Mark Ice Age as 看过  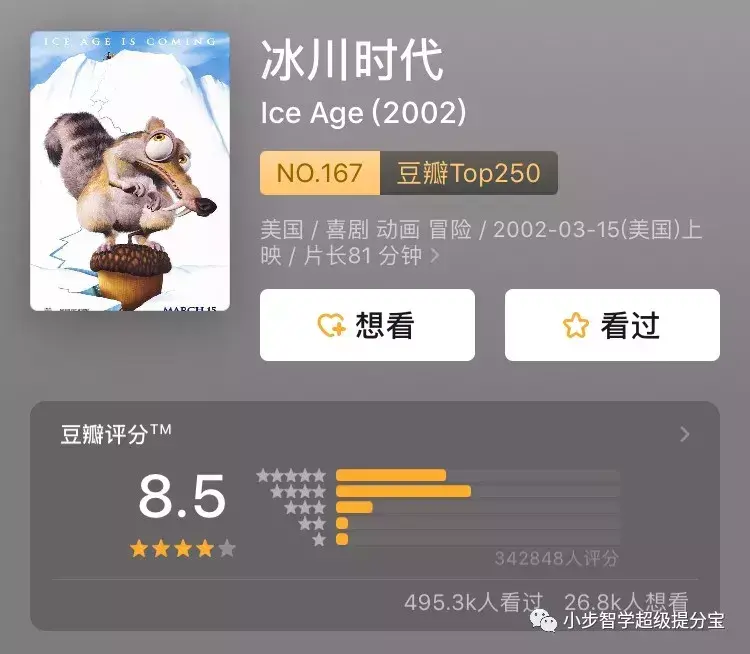611,325
